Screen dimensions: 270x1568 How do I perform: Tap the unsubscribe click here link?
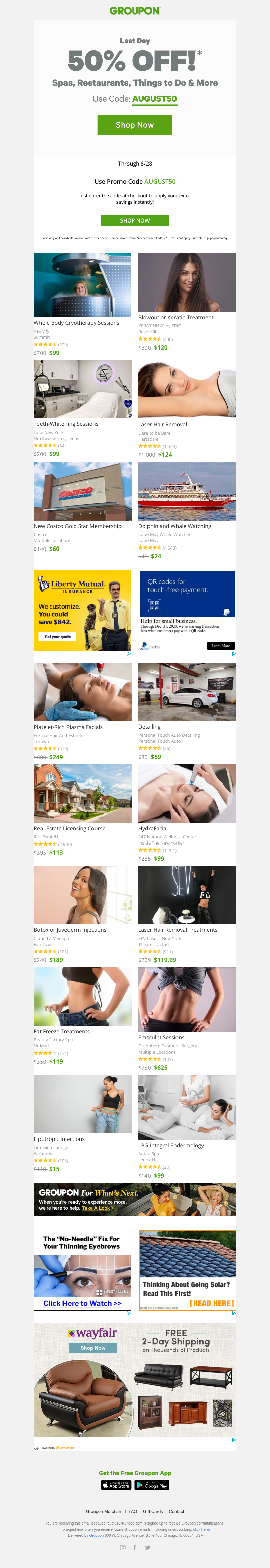201,1529
